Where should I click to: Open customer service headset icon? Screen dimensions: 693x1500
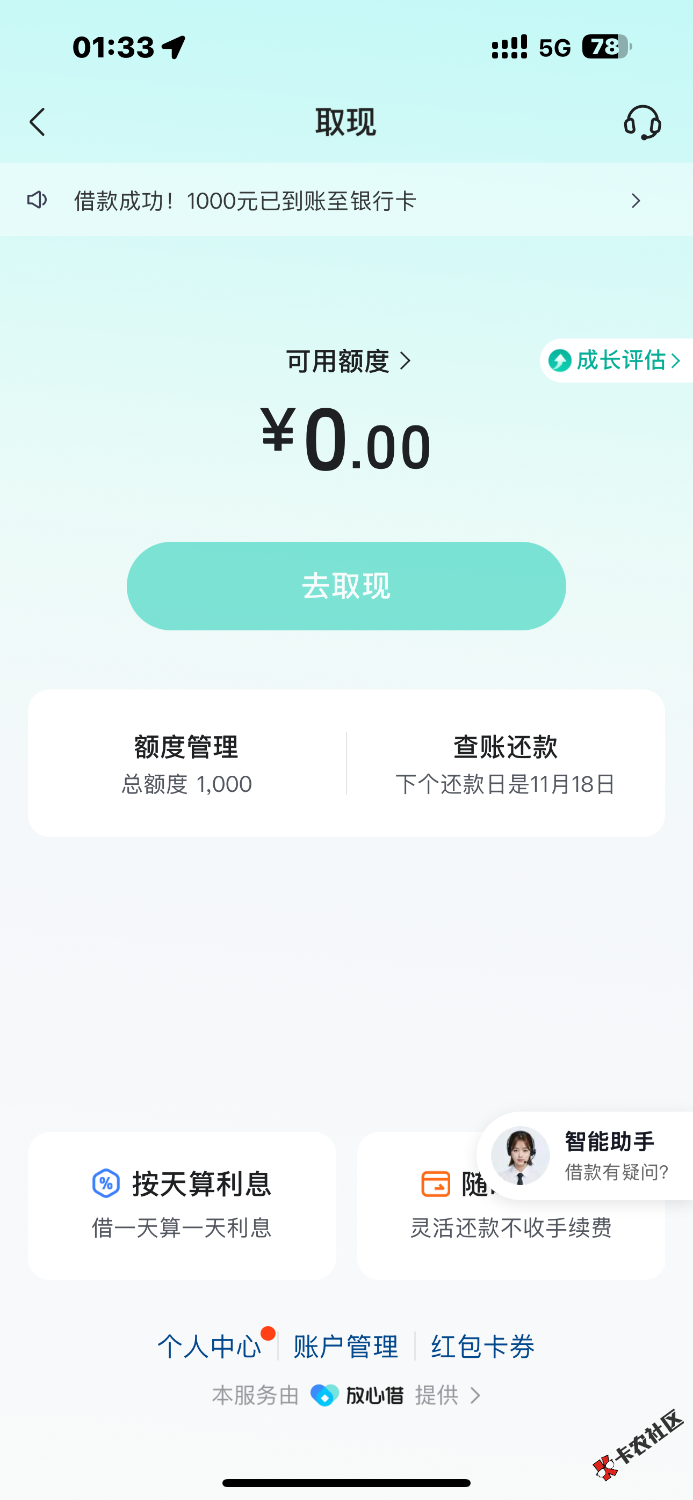click(642, 123)
